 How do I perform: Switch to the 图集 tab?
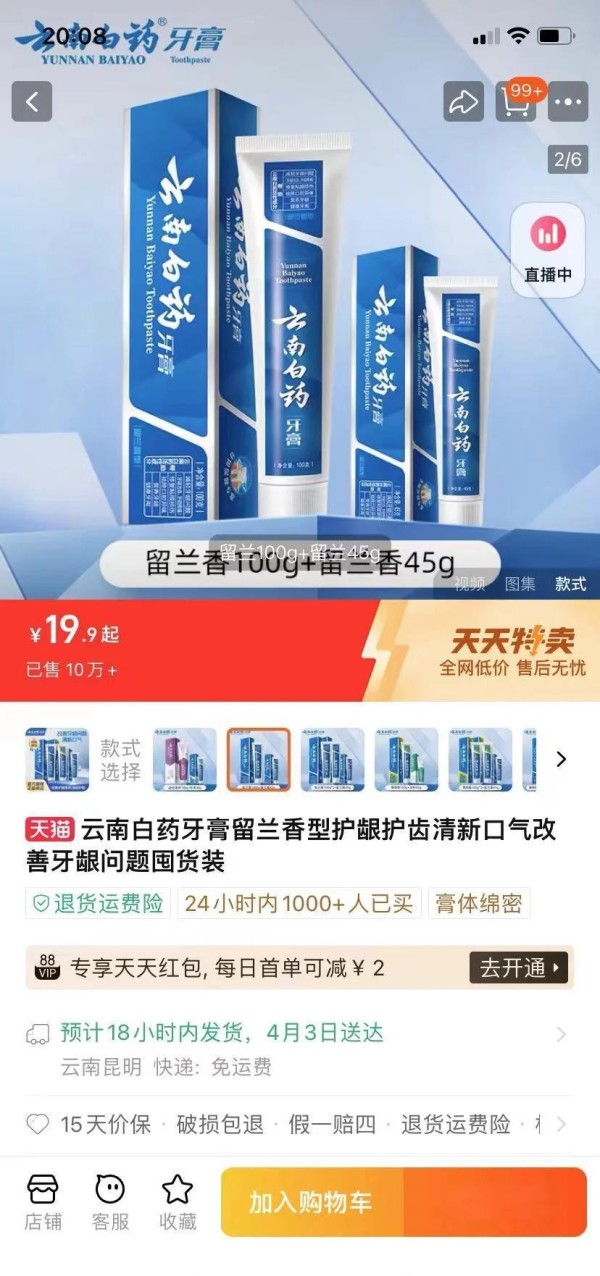520,584
